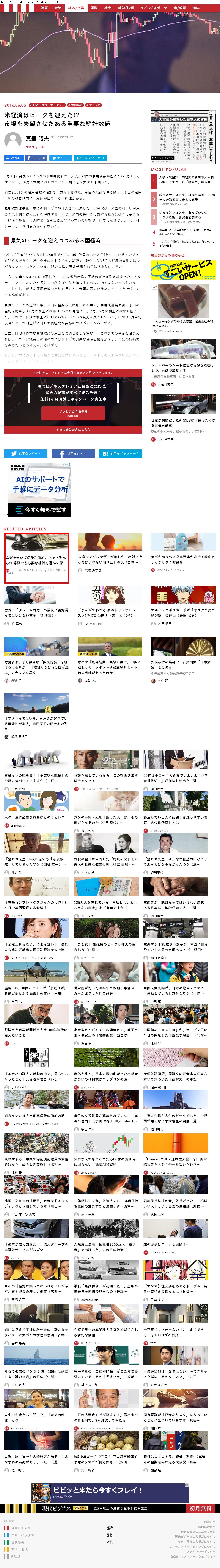Open the ライフ/スポーツ section tab
Screen dimensions: 220x1568
point(154,8)
